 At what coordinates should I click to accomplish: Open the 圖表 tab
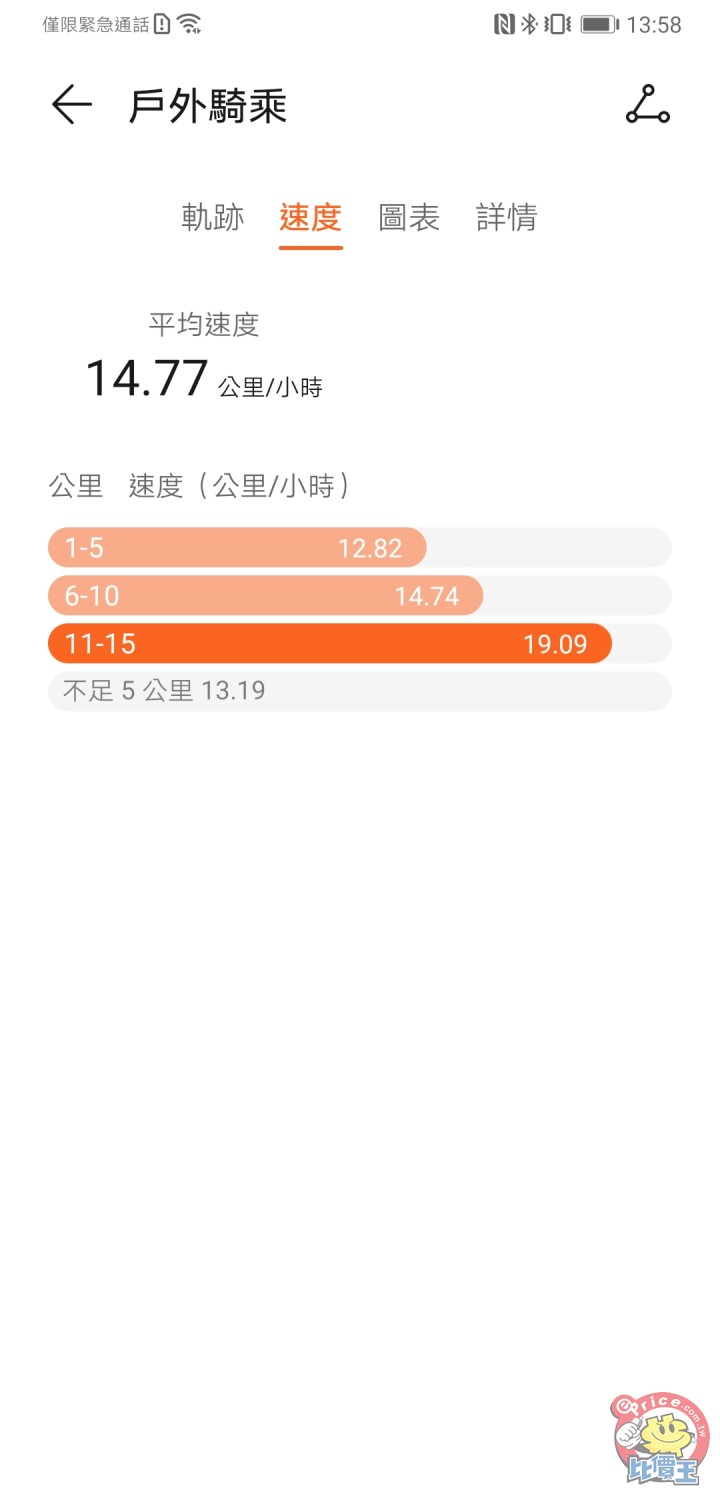409,217
